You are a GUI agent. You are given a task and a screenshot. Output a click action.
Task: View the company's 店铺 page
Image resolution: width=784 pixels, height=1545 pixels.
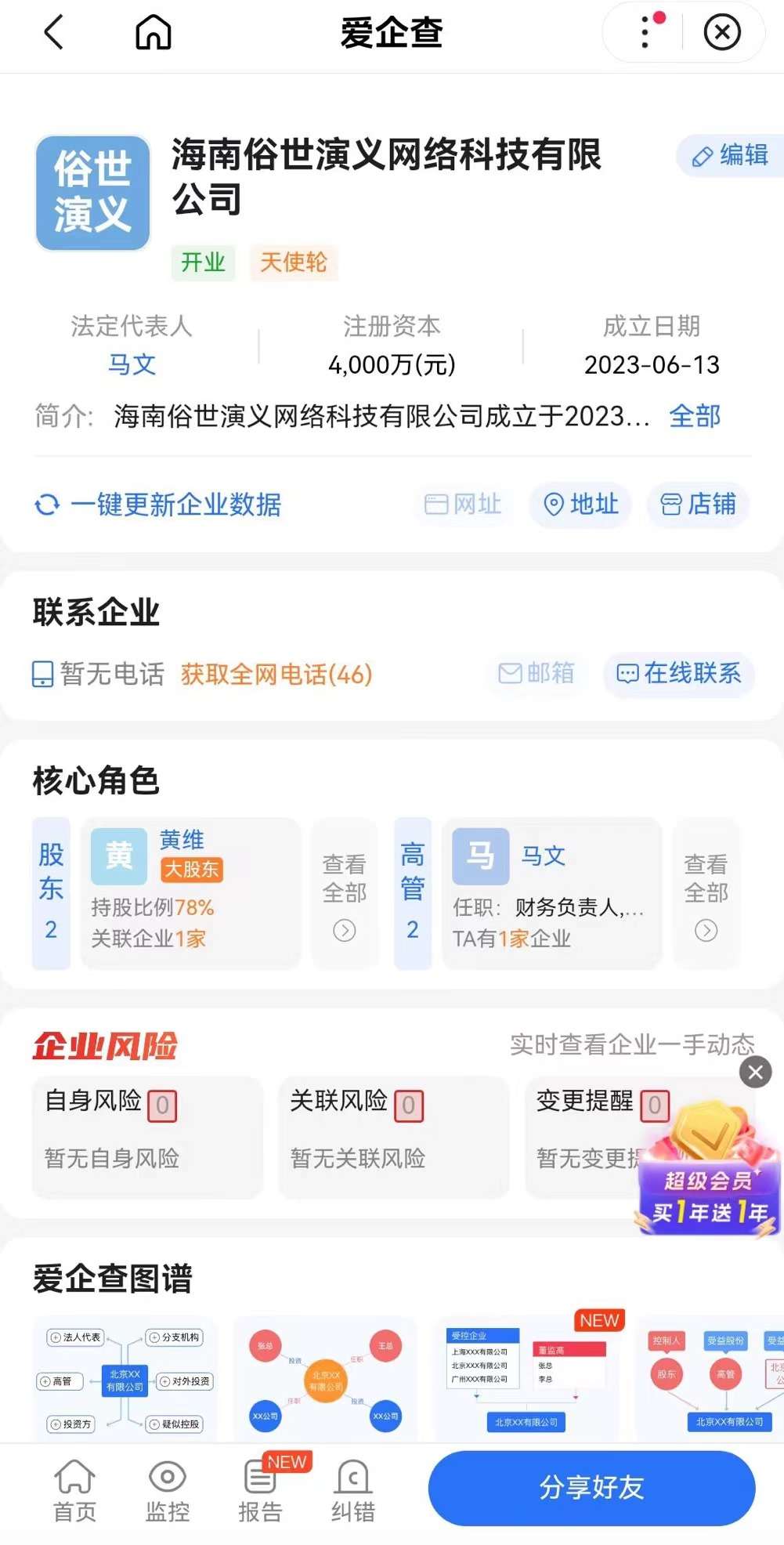point(698,505)
